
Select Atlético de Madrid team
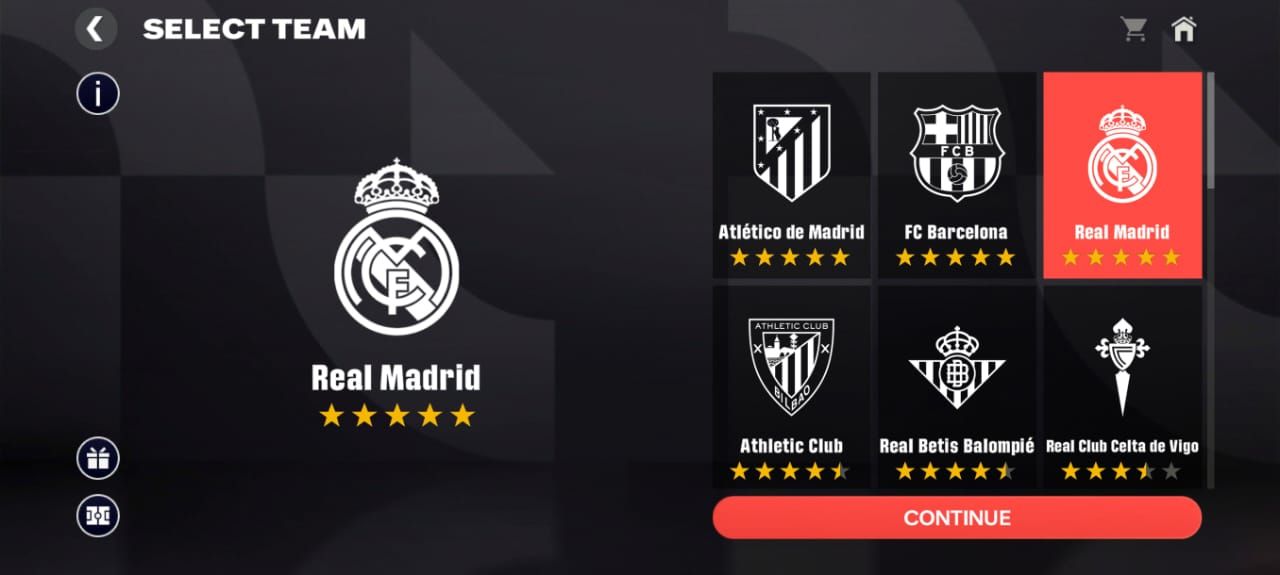click(x=791, y=175)
